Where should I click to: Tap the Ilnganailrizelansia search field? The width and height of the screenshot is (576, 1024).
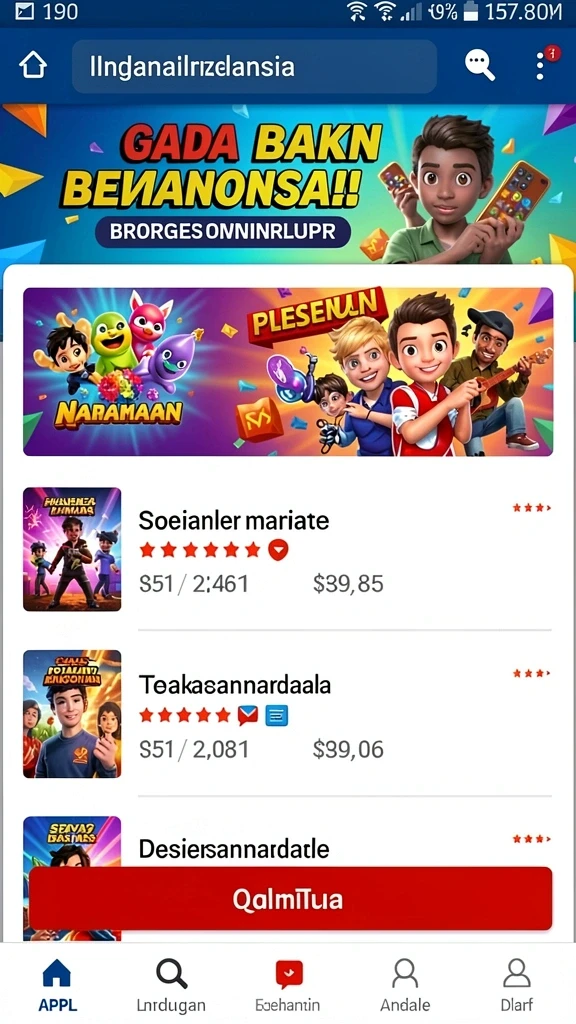[x=254, y=67]
